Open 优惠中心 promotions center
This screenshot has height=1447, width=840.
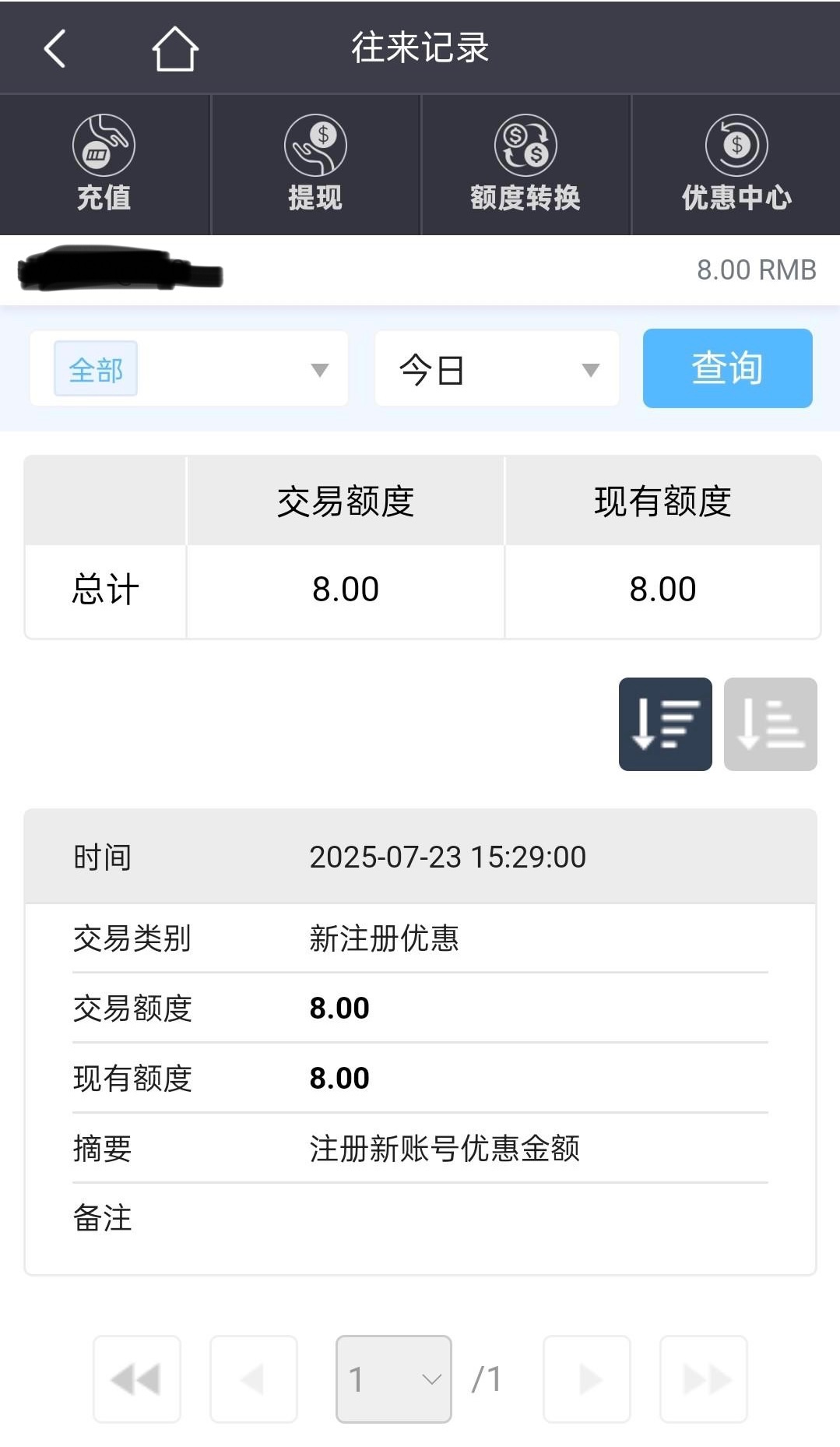[736, 164]
